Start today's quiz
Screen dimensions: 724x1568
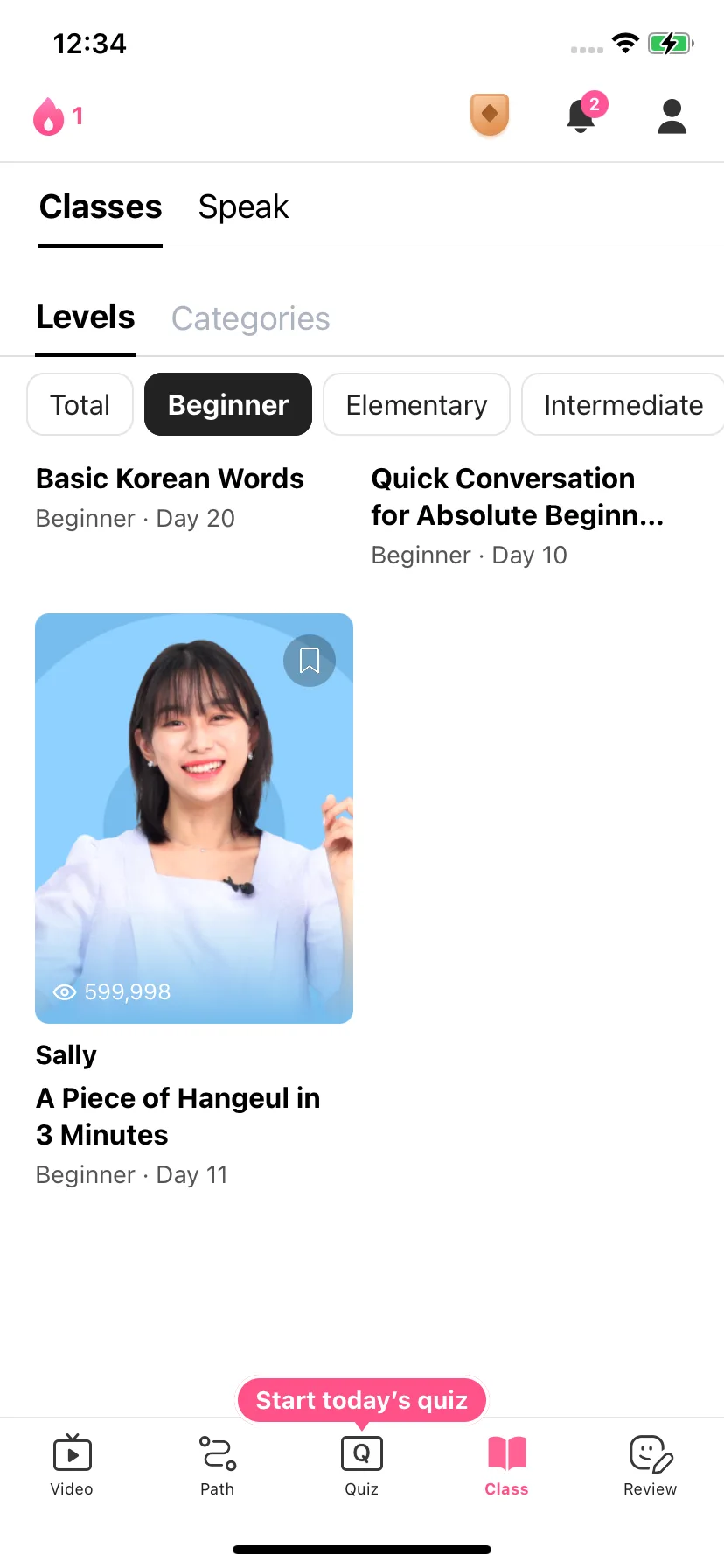click(x=361, y=1400)
